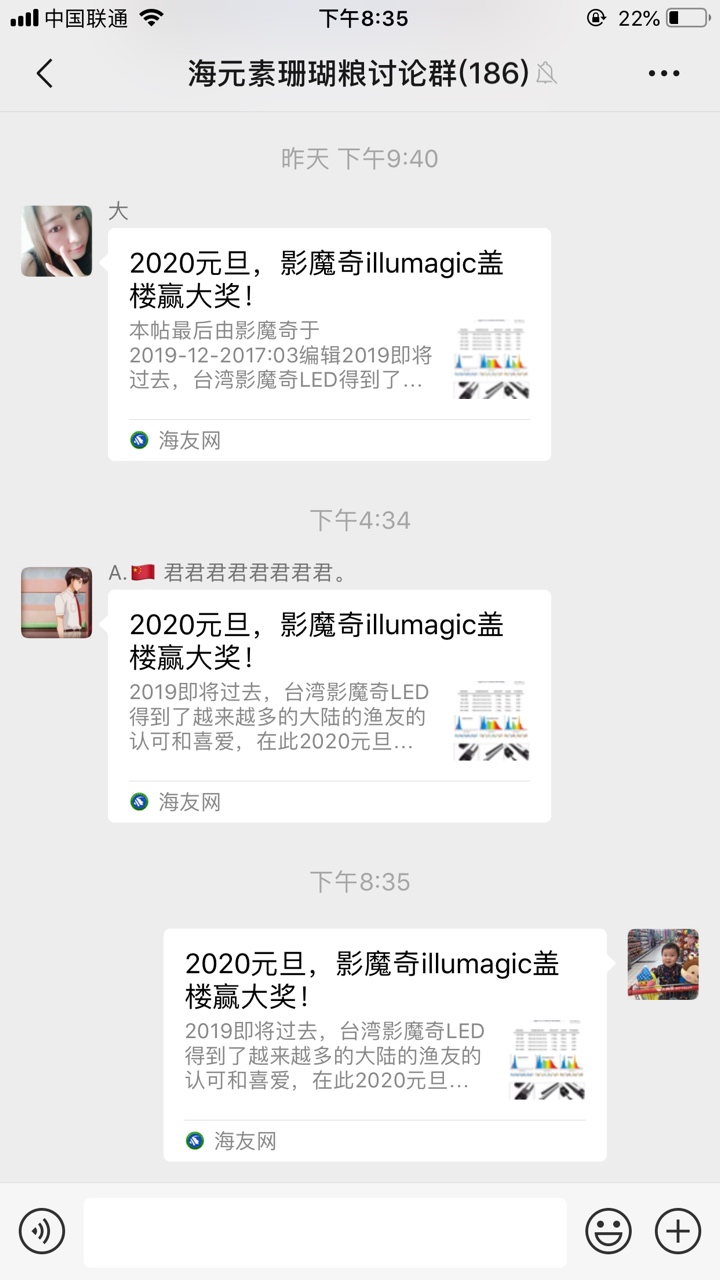Go back from the group chat
720x1280 pixels.
coord(44,73)
